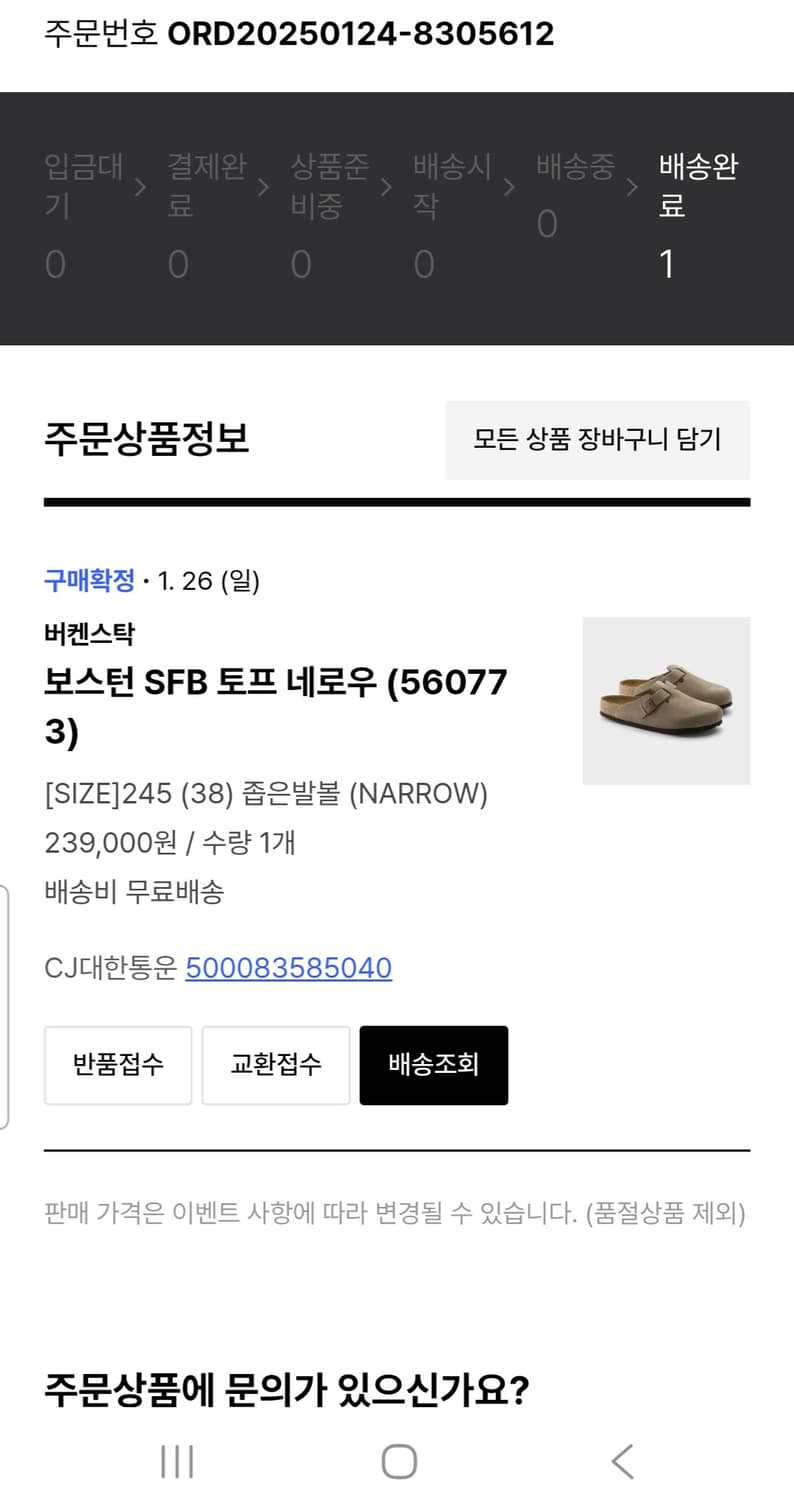Tap the Android recent apps button
The width and height of the screenshot is (794, 1500).
[x=176, y=1460]
